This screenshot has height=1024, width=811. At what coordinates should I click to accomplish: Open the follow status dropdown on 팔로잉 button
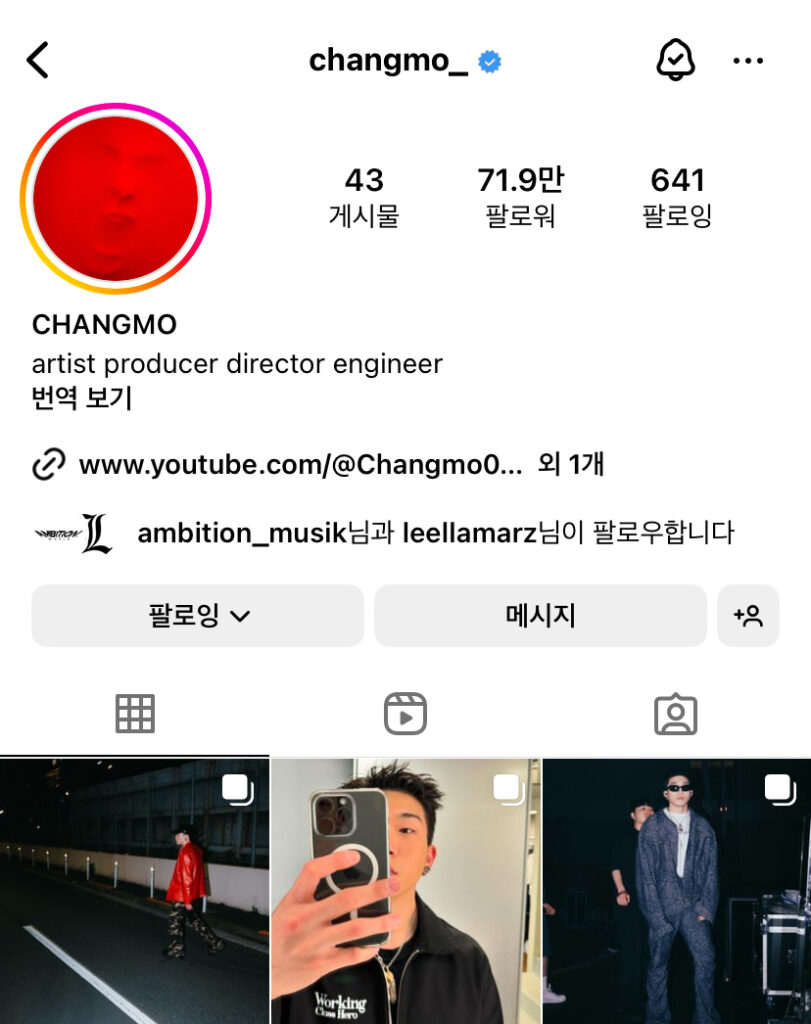pos(238,616)
